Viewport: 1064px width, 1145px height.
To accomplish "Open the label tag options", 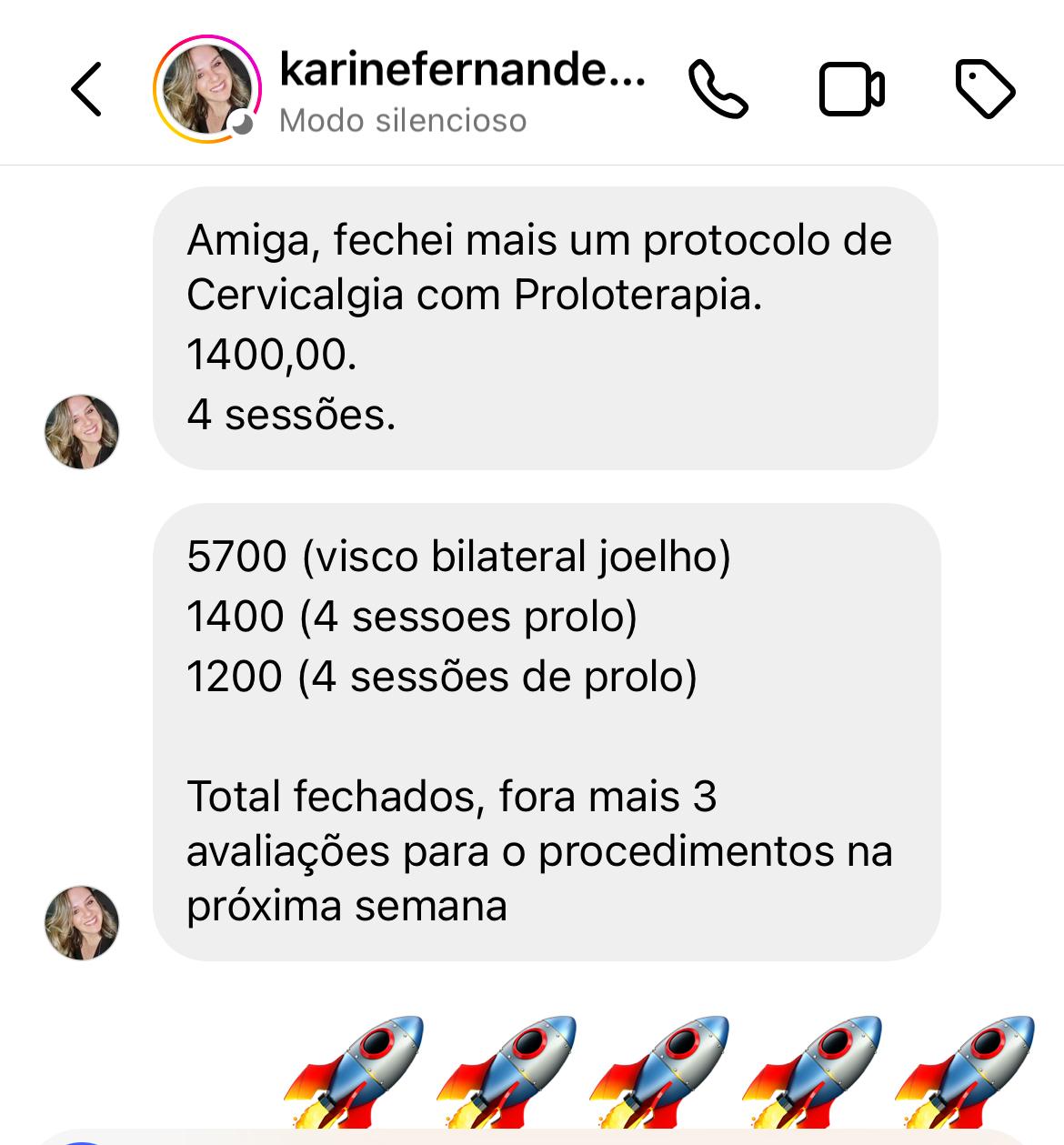I will [985, 89].
